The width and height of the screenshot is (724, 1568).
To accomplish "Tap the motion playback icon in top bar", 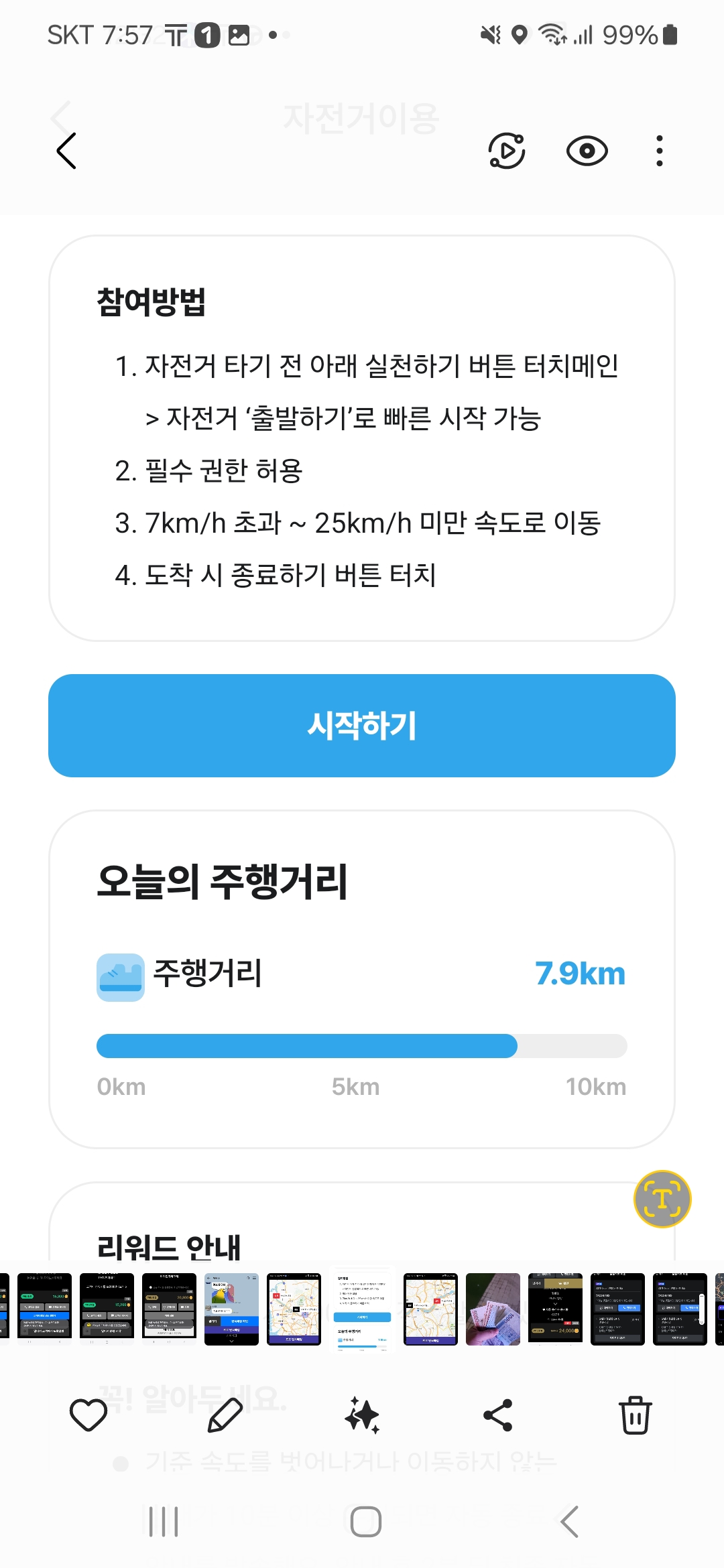I will [507, 151].
